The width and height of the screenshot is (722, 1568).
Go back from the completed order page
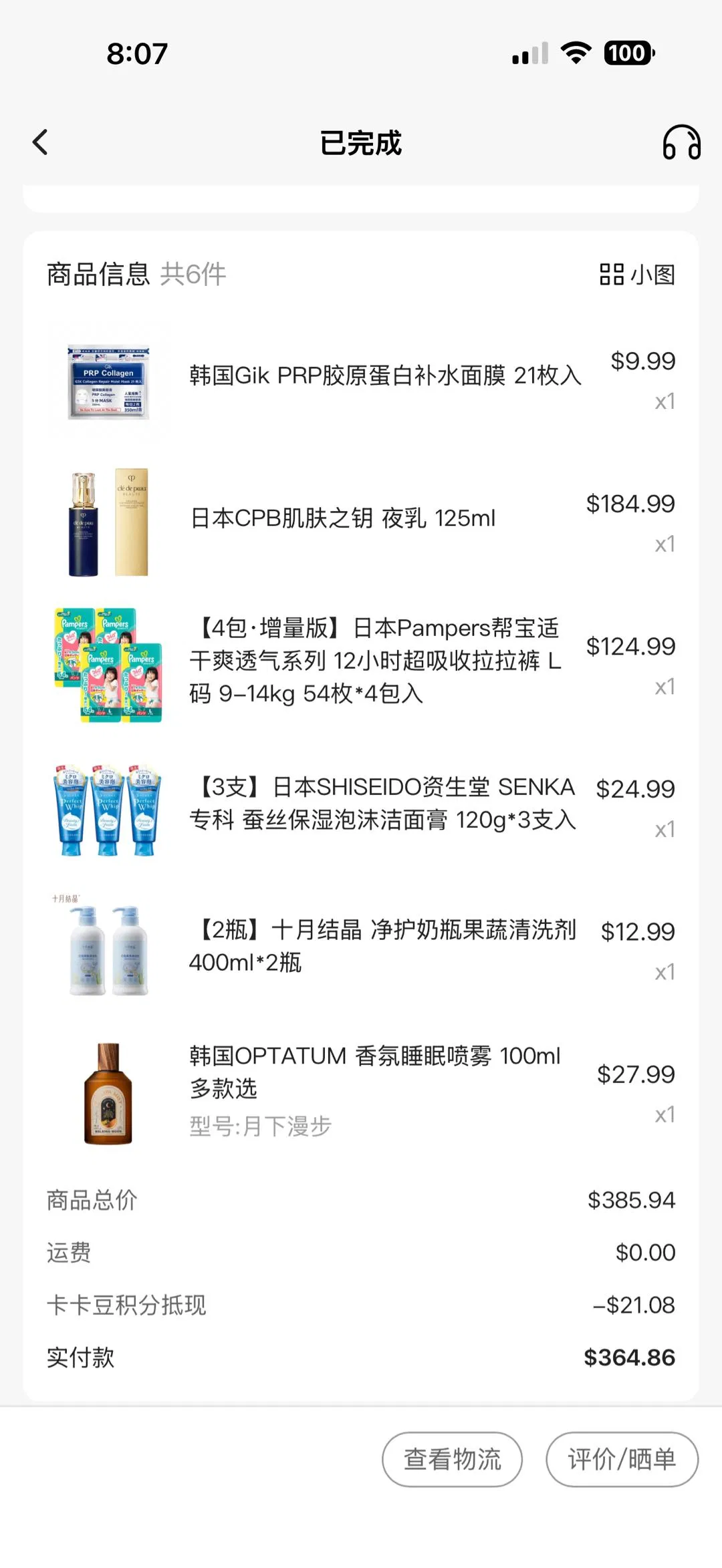coord(41,142)
